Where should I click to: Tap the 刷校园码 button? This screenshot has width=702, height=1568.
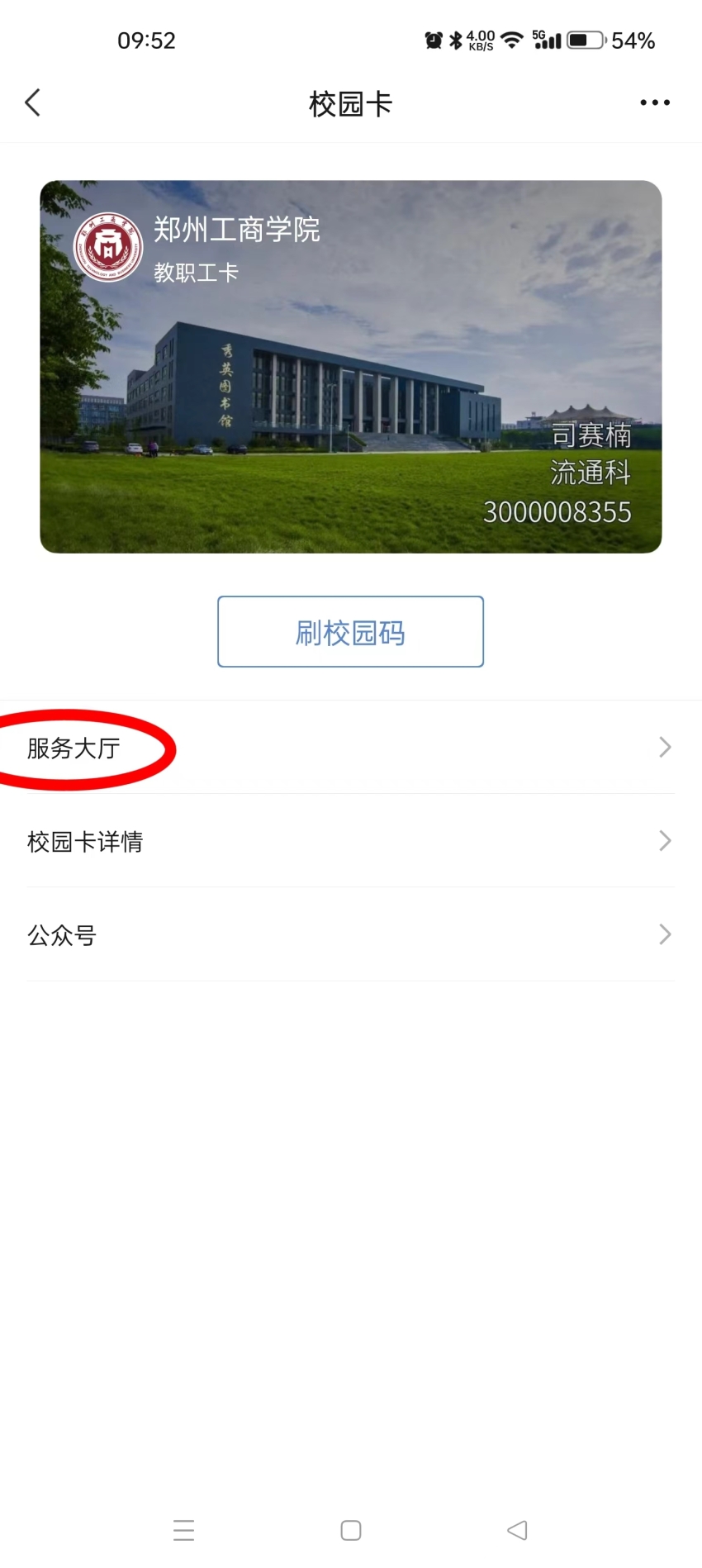pos(350,632)
